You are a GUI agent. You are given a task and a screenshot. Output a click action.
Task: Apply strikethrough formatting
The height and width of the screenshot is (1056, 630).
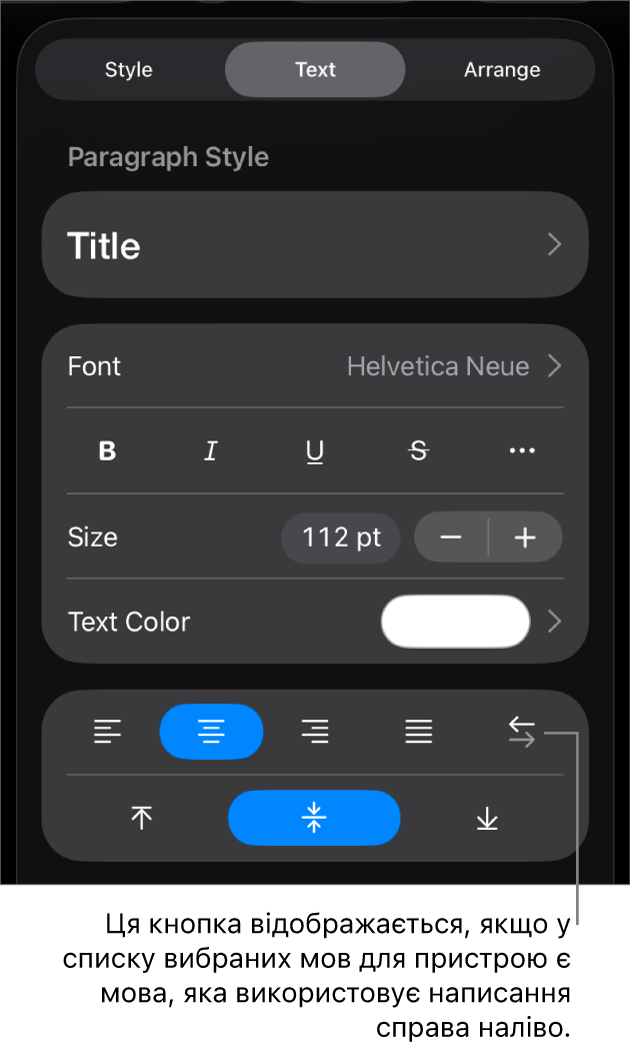point(419,452)
